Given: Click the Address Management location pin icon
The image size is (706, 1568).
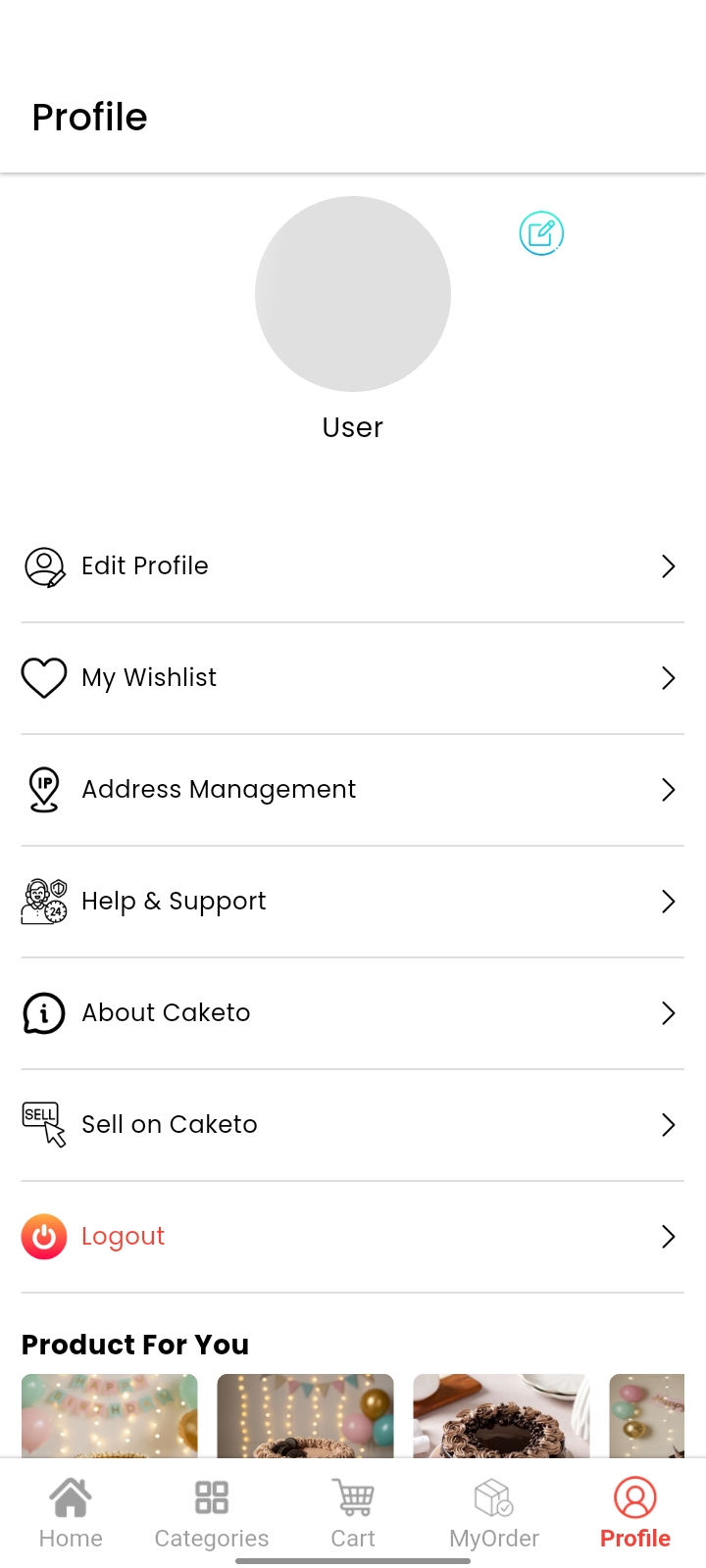Looking at the screenshot, I should coord(43,789).
